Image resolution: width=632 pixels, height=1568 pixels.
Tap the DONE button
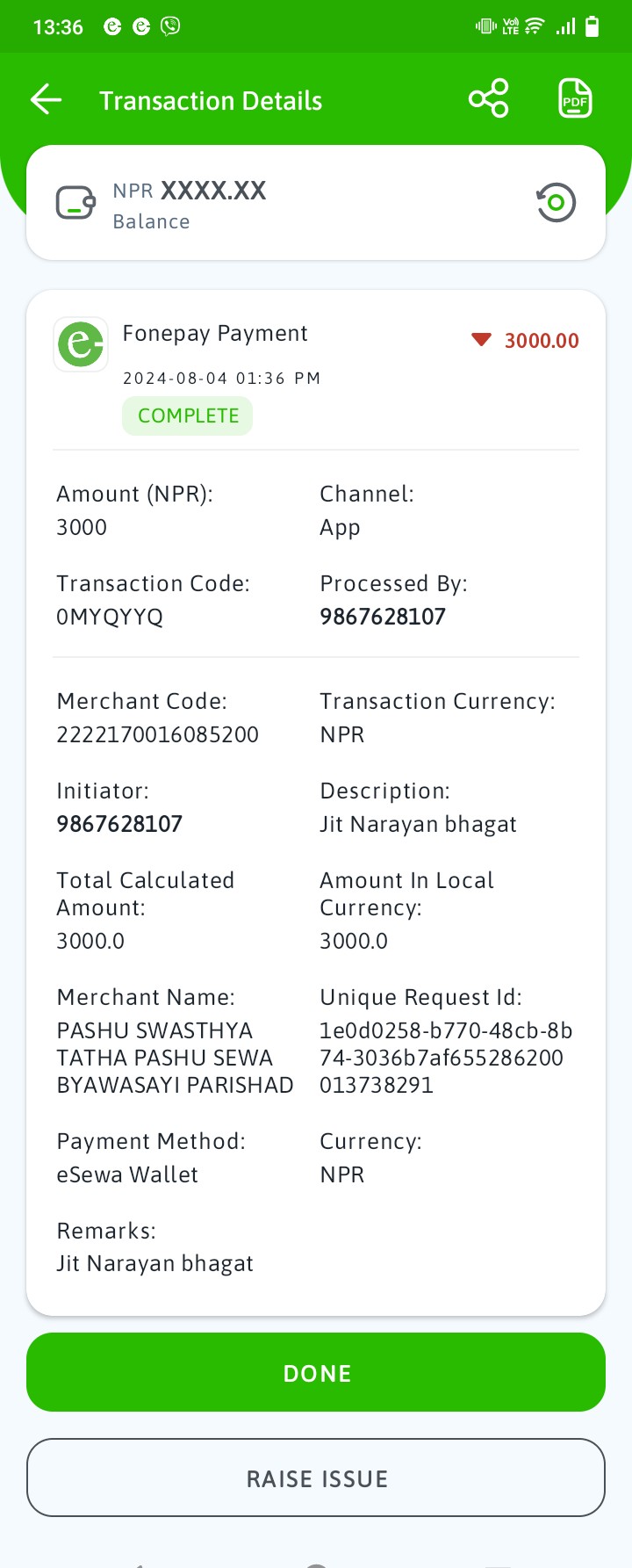pos(316,1372)
